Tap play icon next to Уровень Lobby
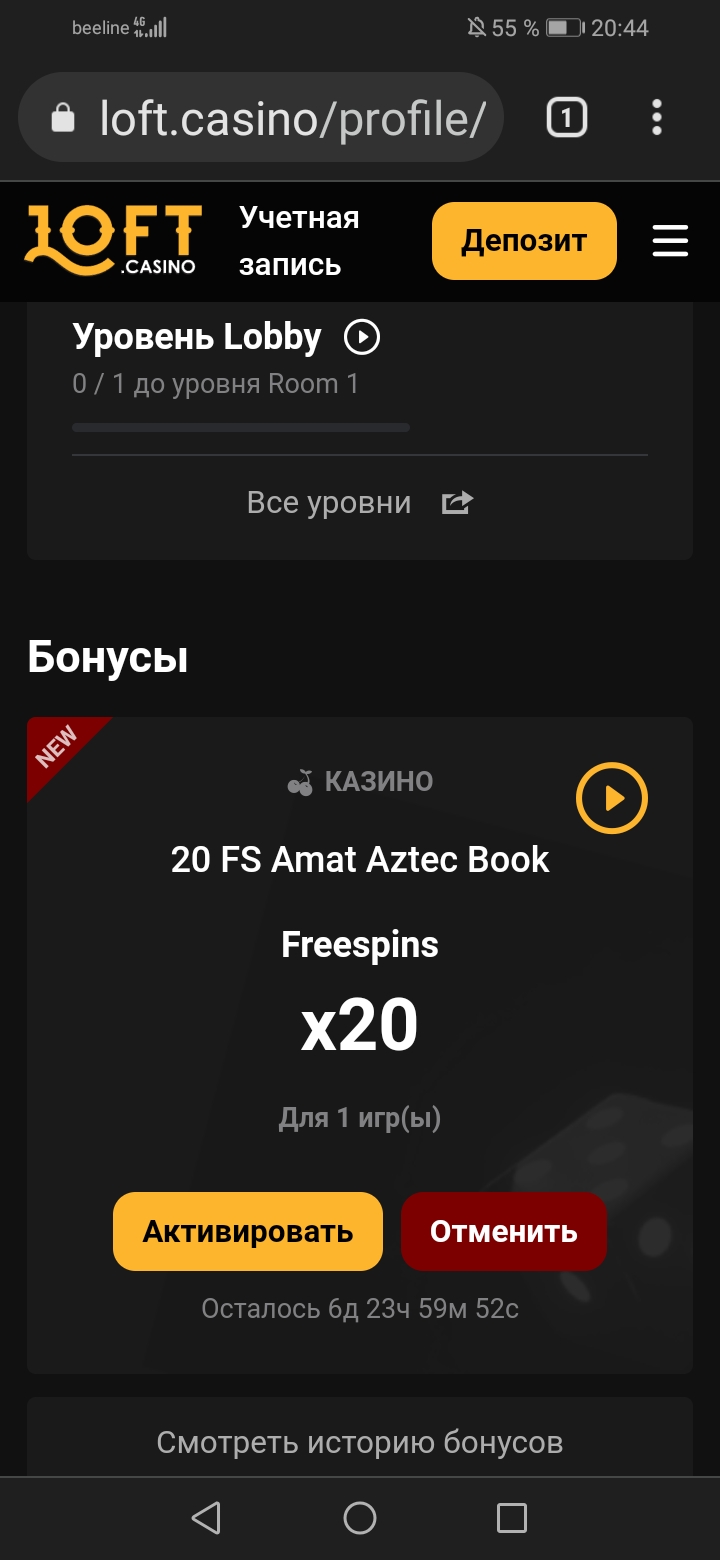The height and width of the screenshot is (1560, 720). 362,338
